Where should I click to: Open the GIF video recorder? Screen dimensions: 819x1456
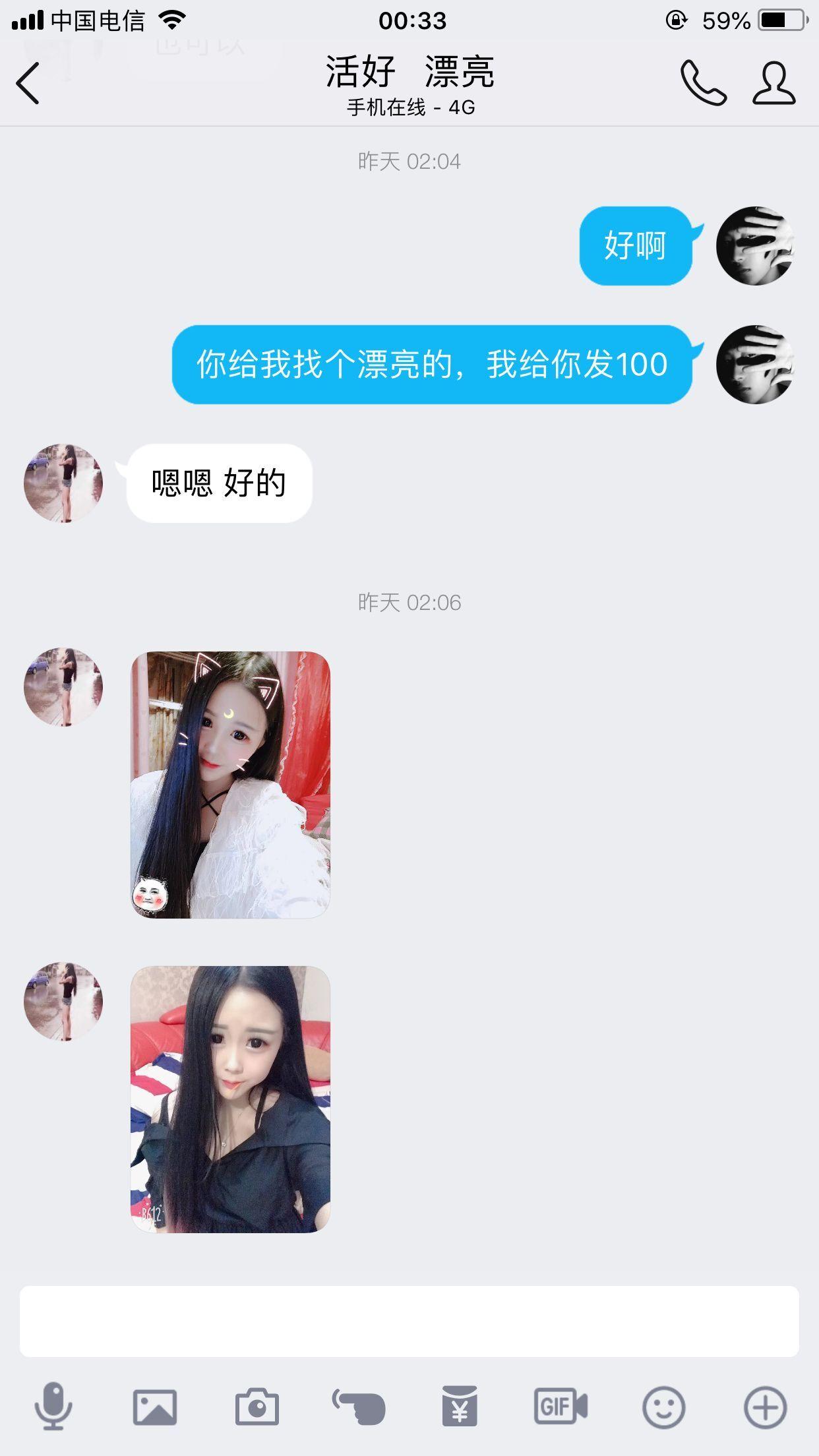point(561,1407)
